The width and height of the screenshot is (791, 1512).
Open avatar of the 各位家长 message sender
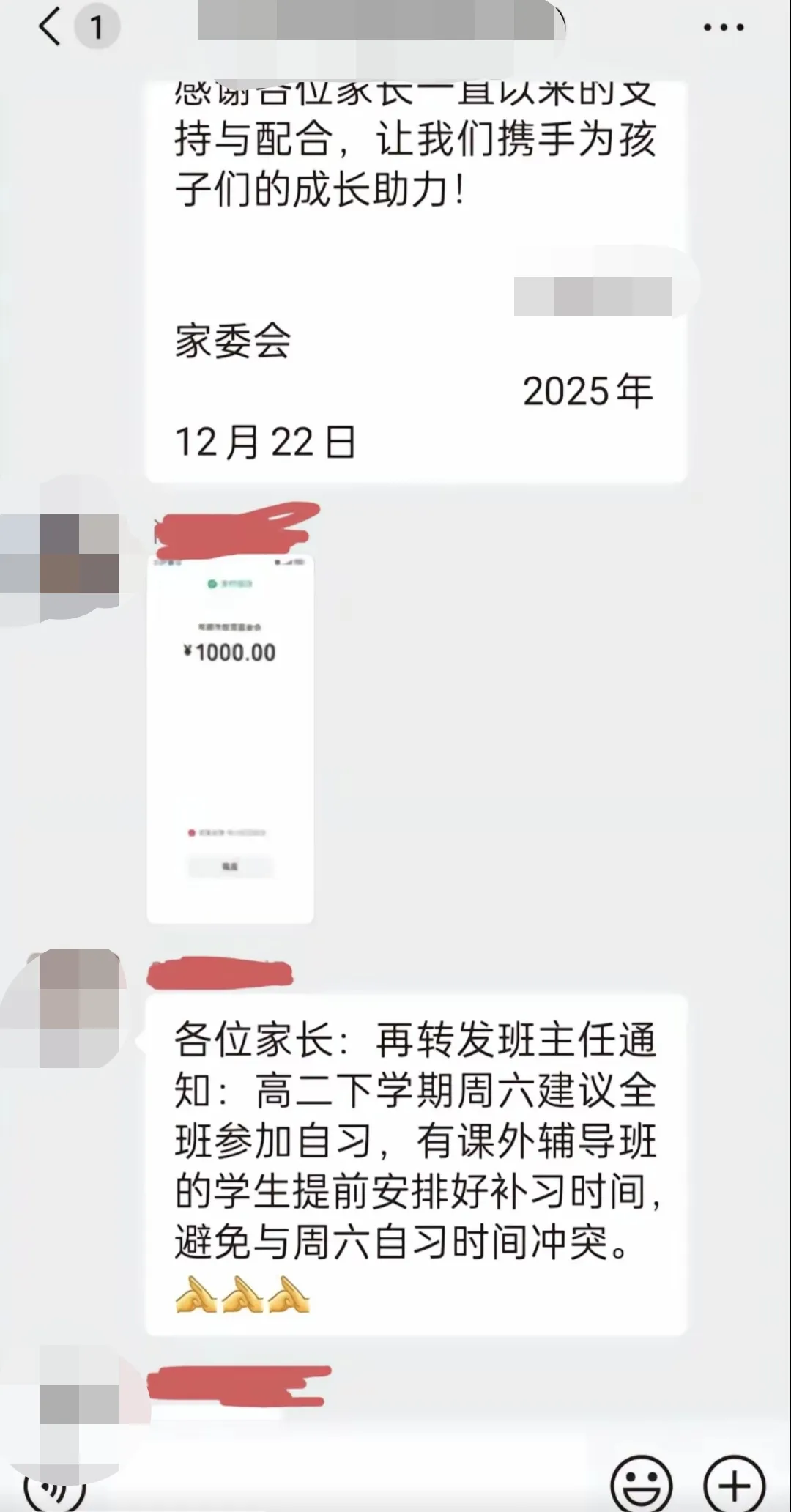(x=79, y=1008)
